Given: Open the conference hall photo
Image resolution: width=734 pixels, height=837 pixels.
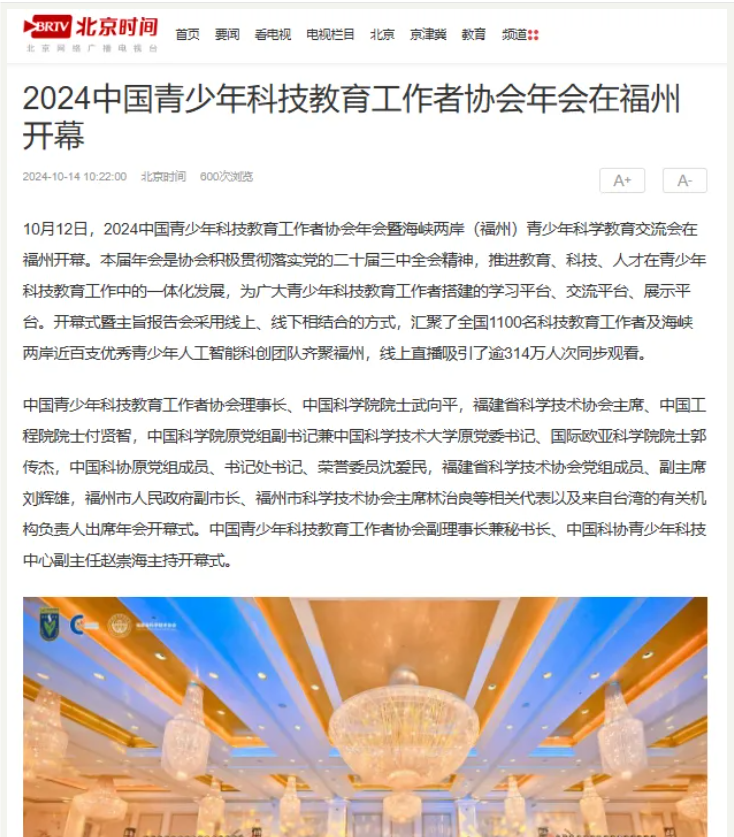Looking at the screenshot, I should 365,715.
